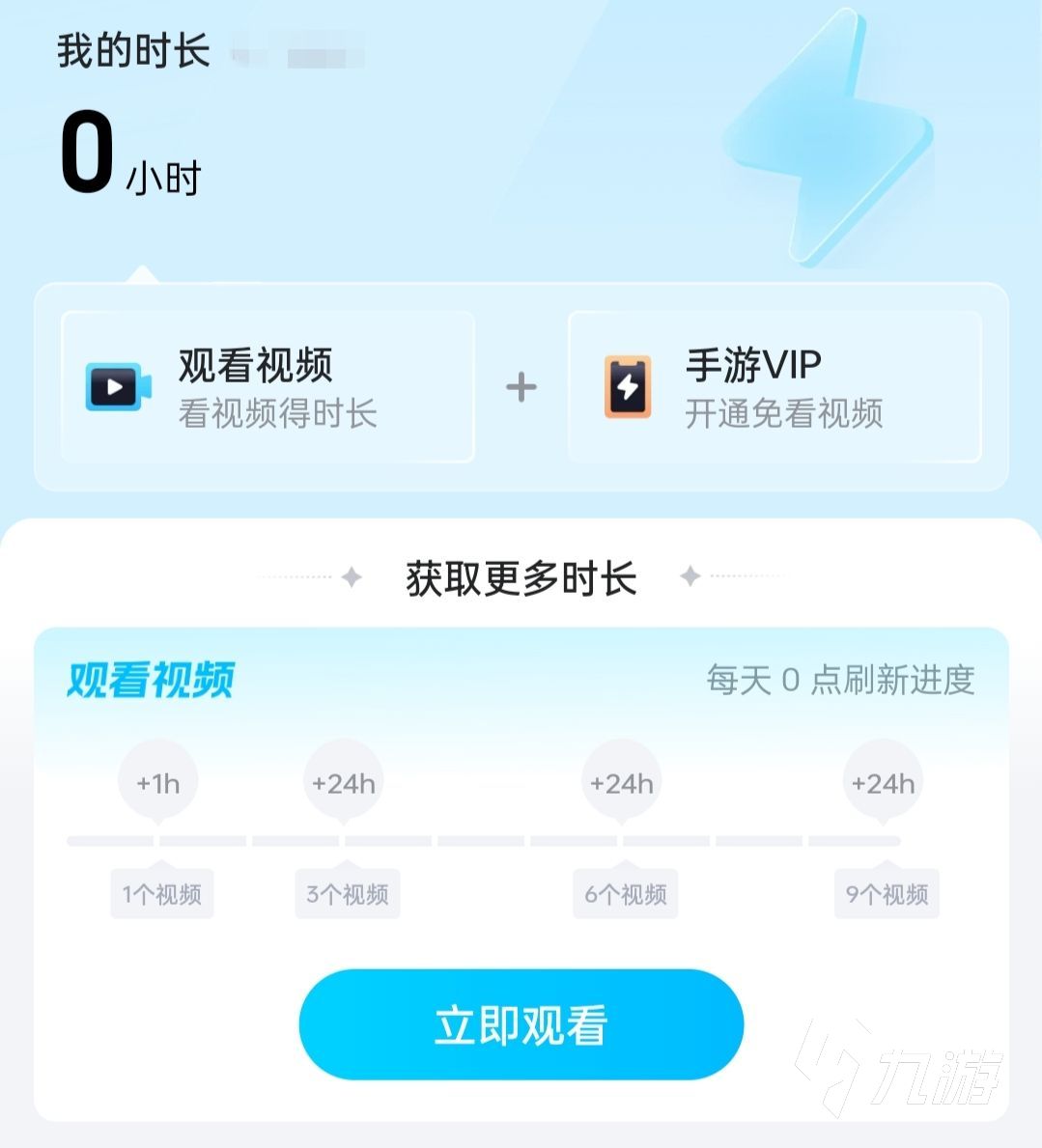Screen dimensions: 1042x1148
Task: Click the plus sign between the two cards
Action: click(521, 386)
